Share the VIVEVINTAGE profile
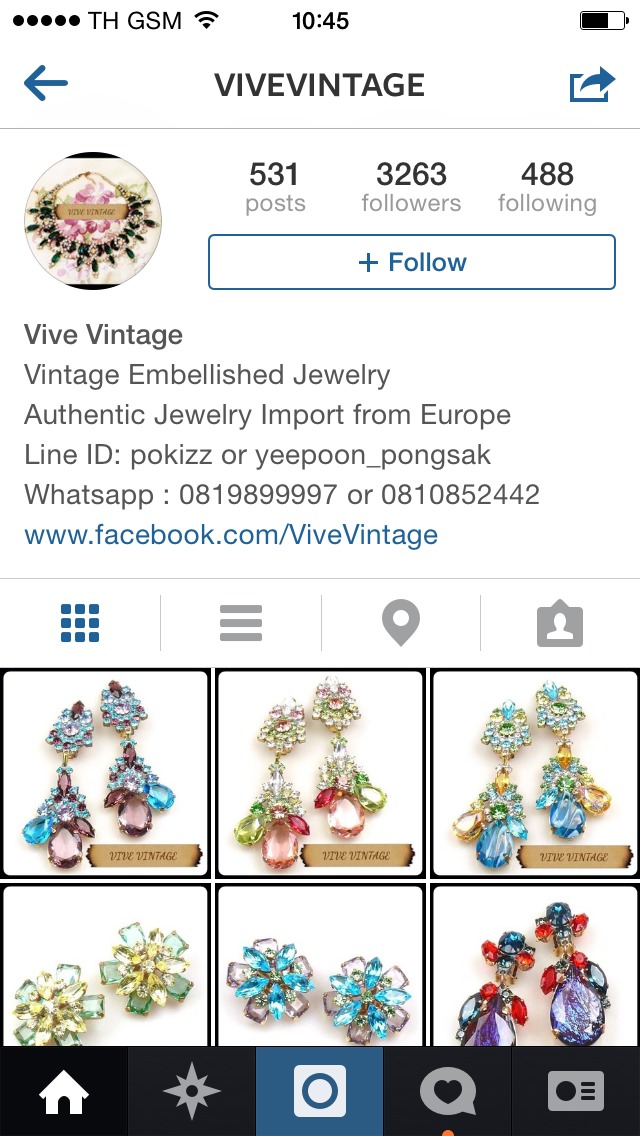 (592, 85)
